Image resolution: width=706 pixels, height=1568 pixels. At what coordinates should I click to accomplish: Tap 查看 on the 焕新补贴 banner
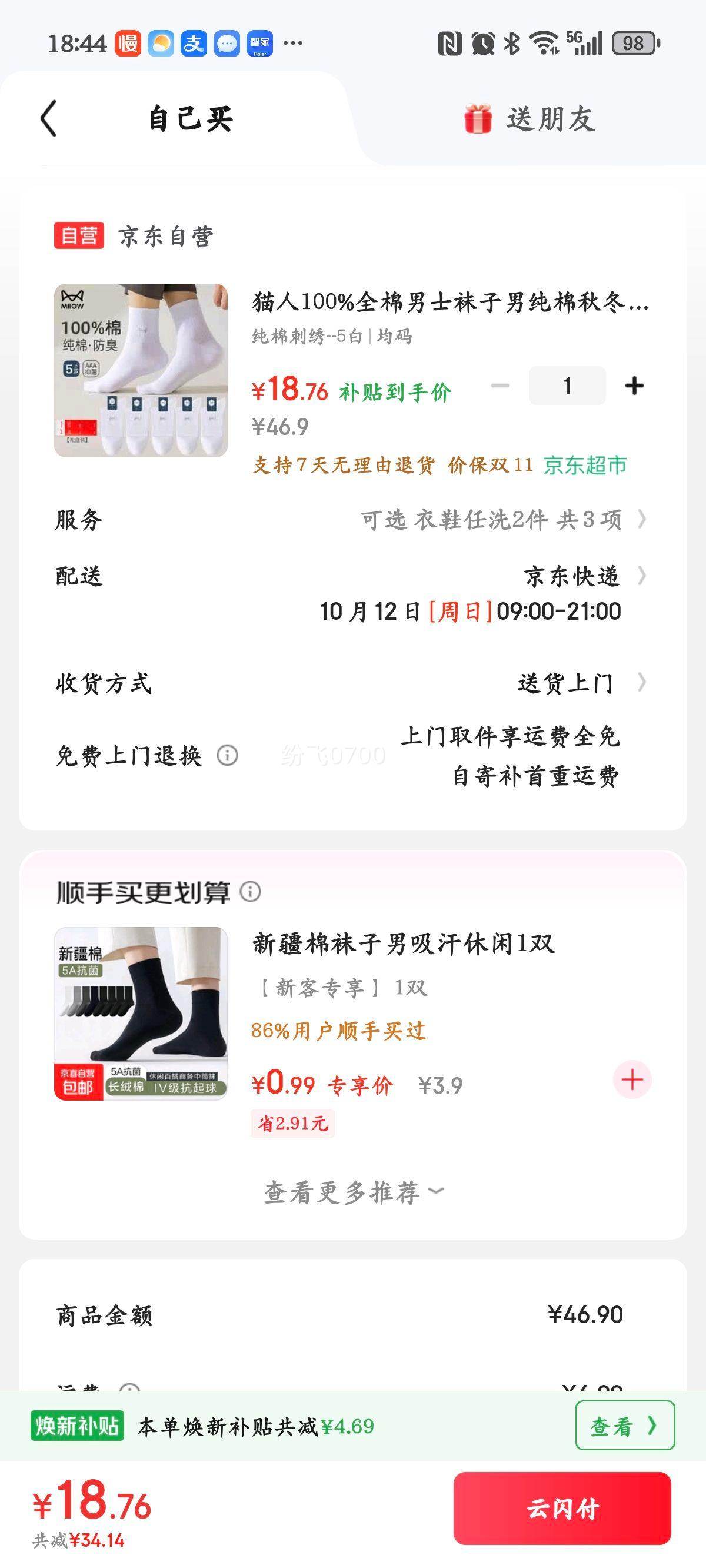click(x=624, y=1426)
